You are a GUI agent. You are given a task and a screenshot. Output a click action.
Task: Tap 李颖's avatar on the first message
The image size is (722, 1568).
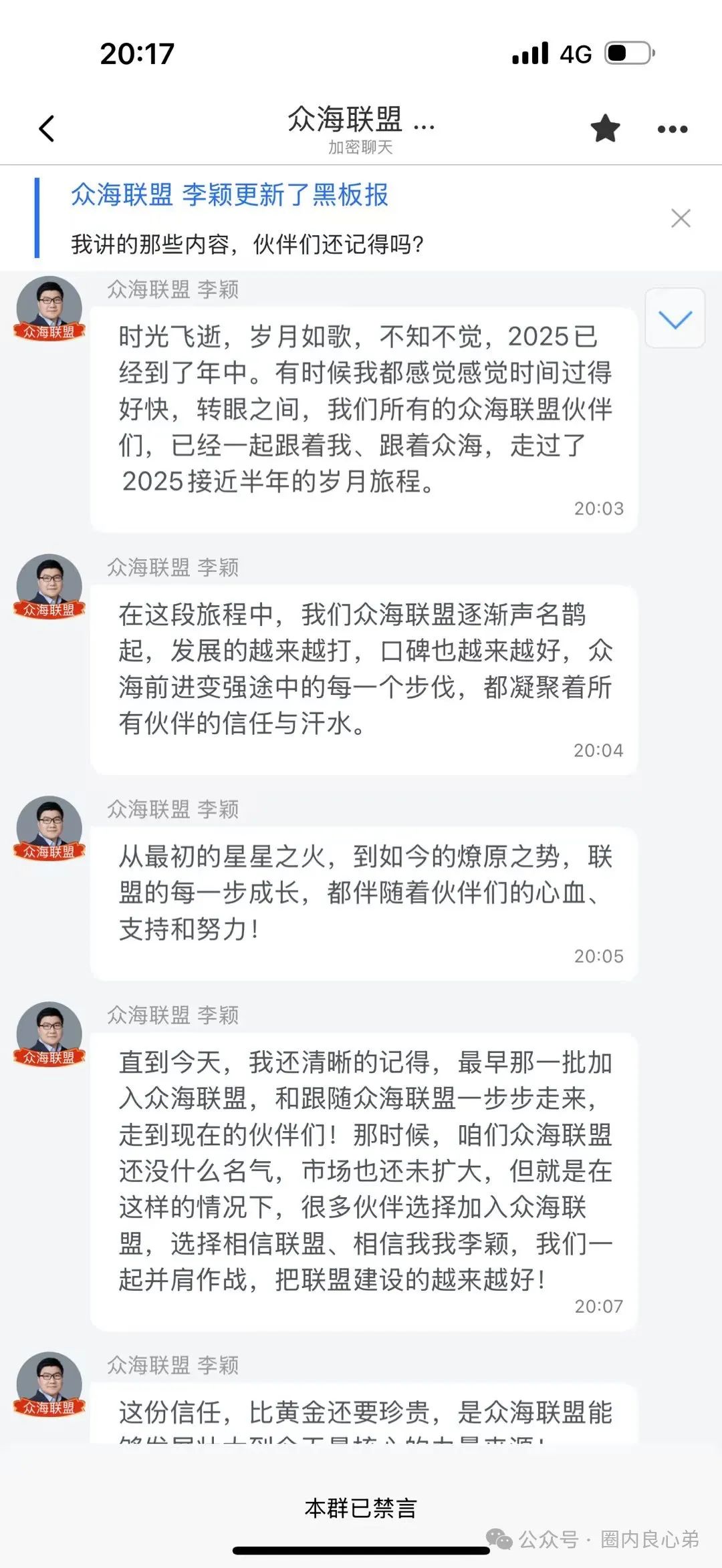[x=49, y=307]
